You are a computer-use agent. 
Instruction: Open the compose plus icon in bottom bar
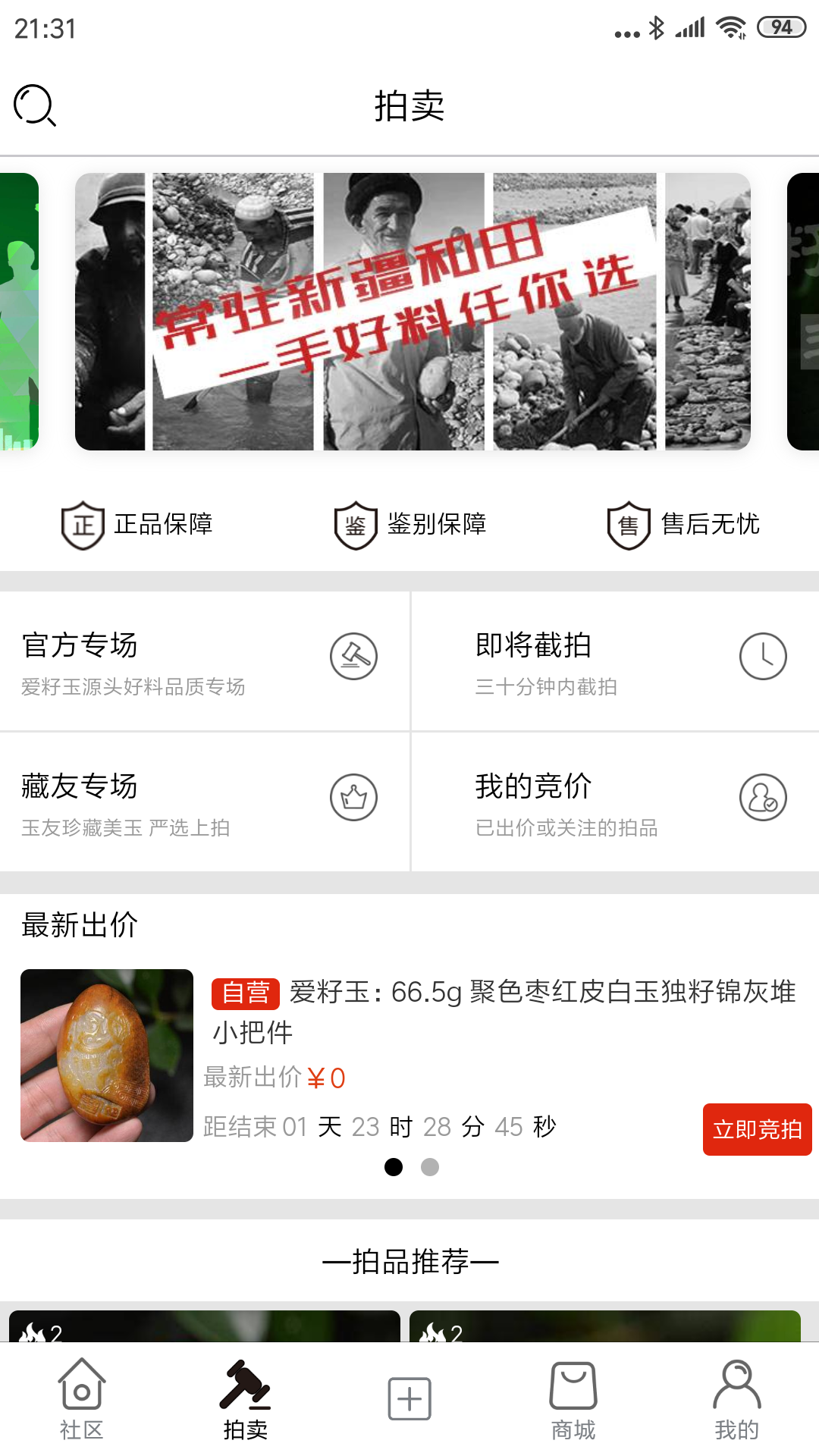pos(409,1395)
